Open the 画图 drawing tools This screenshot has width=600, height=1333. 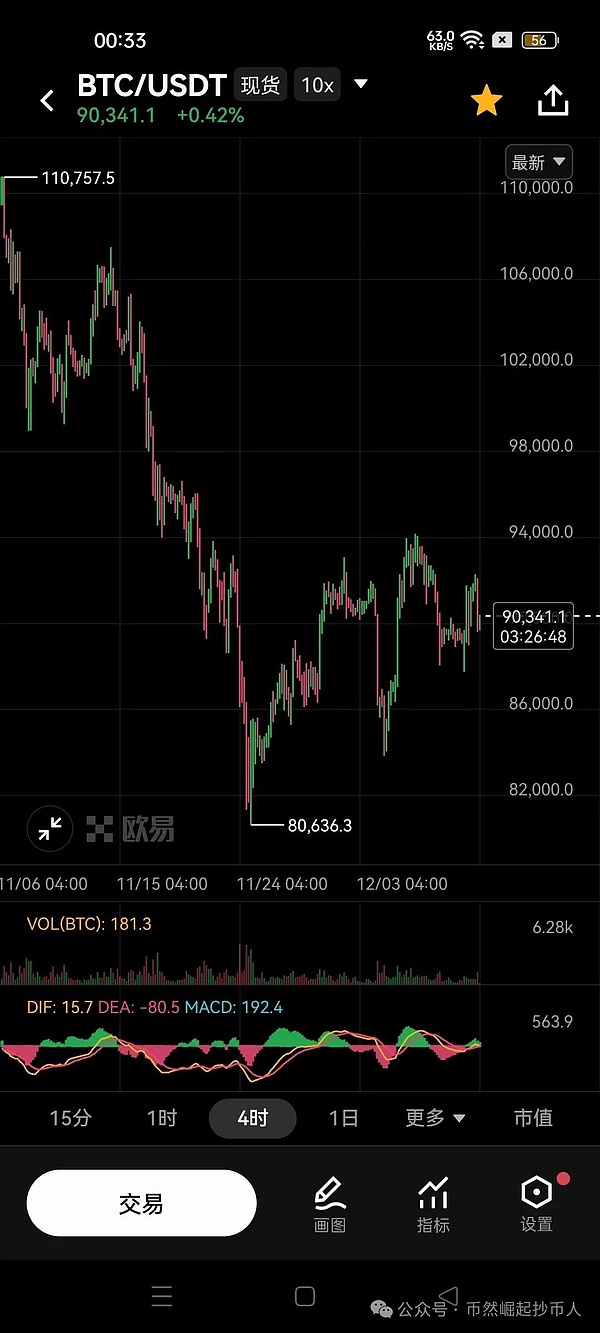pyautogui.click(x=330, y=1203)
